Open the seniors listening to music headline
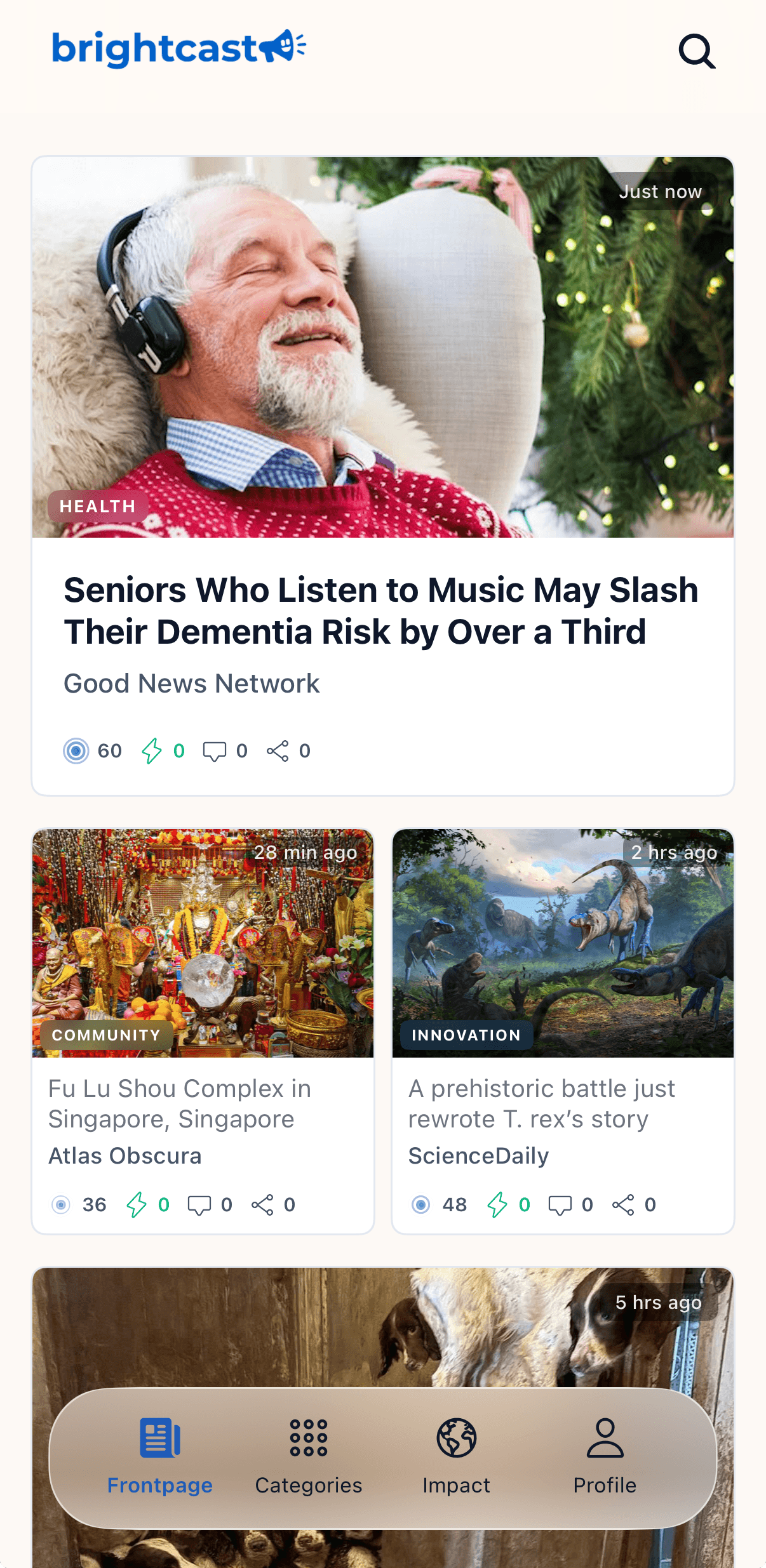The height and width of the screenshot is (1568, 766). (x=381, y=610)
